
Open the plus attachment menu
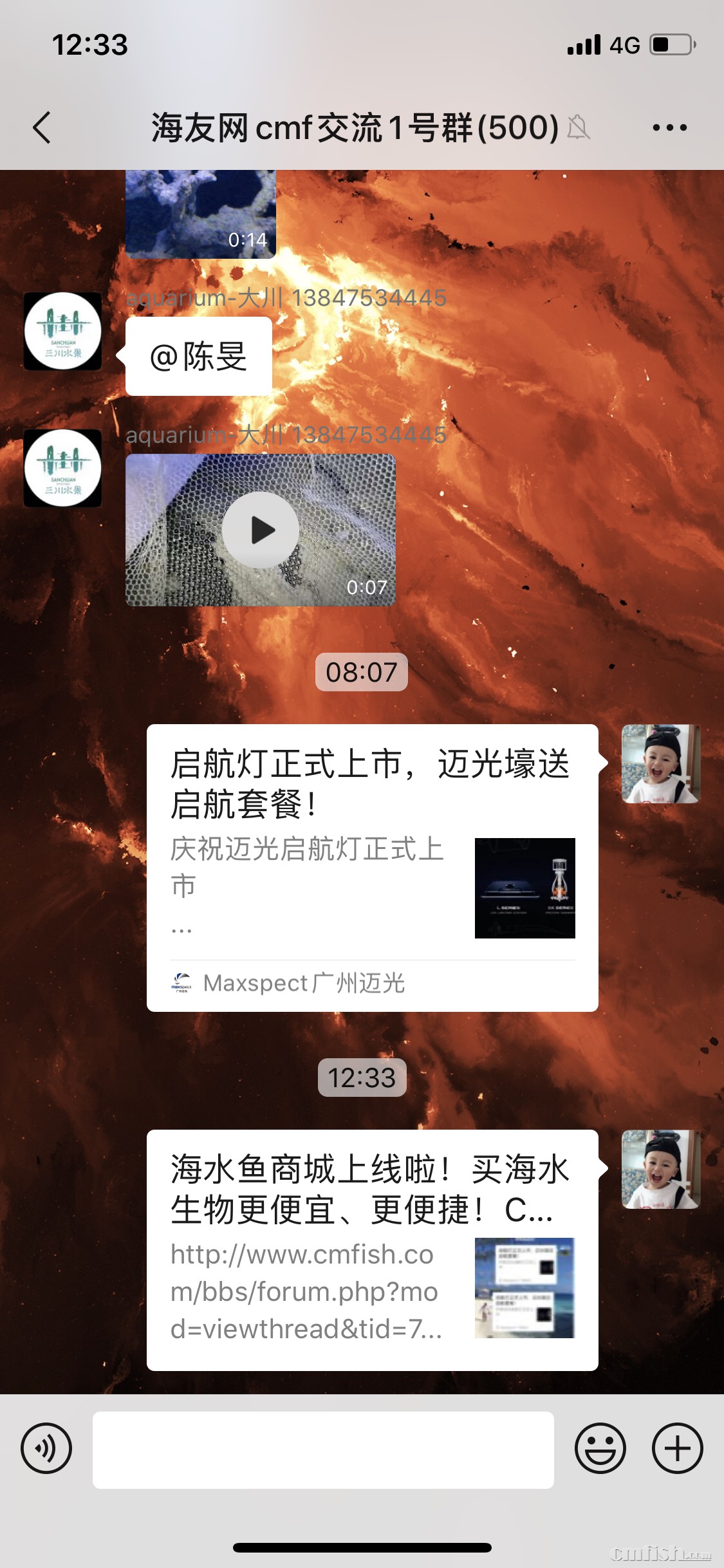pos(677,1449)
